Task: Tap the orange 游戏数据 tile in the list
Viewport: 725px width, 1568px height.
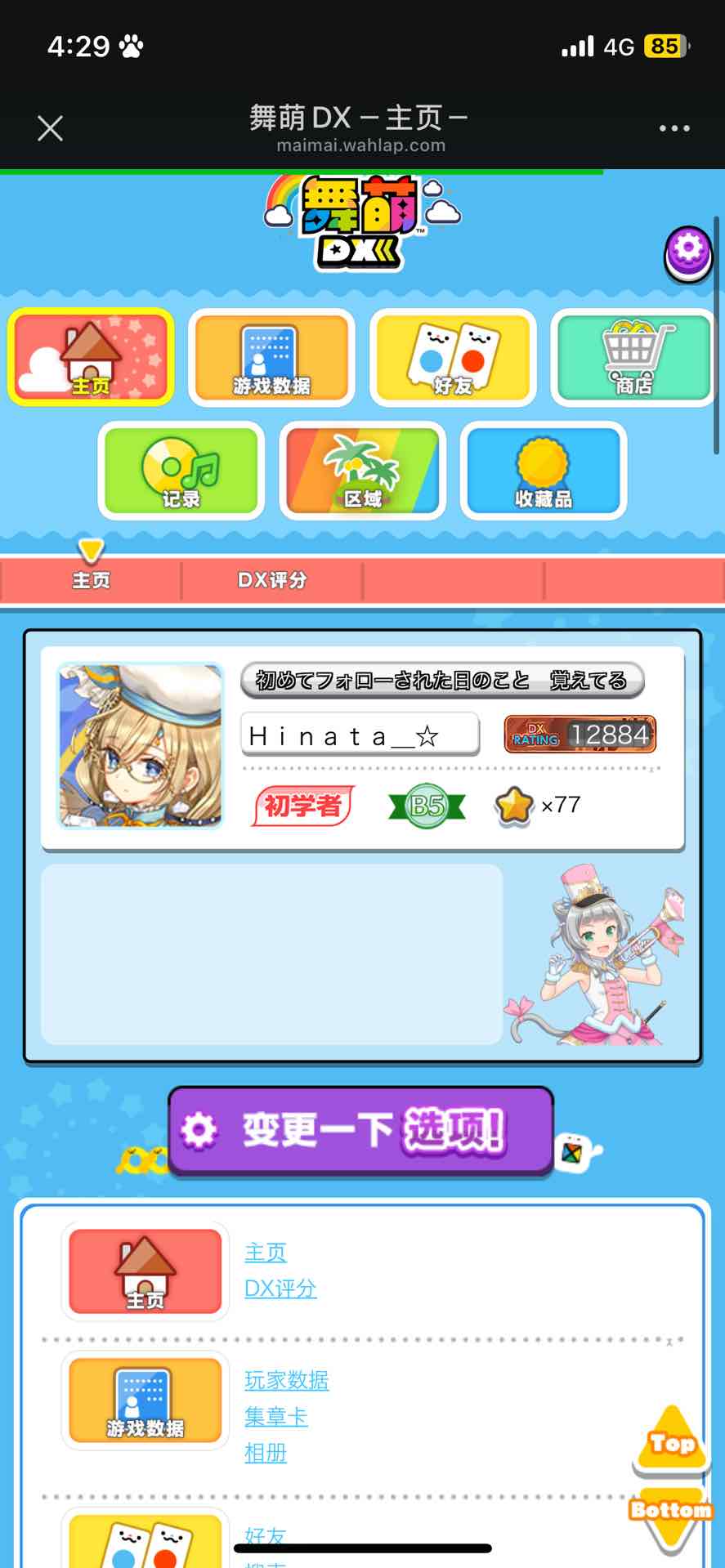Action: pos(145,1400)
